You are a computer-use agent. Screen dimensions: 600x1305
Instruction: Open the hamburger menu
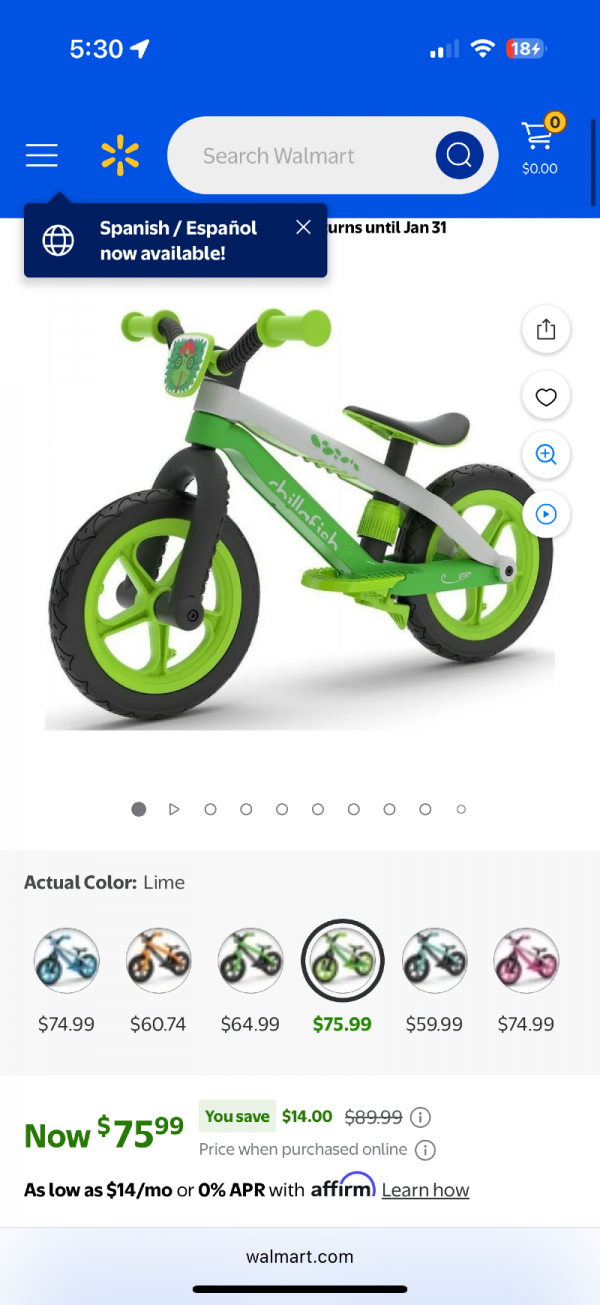[x=42, y=155]
